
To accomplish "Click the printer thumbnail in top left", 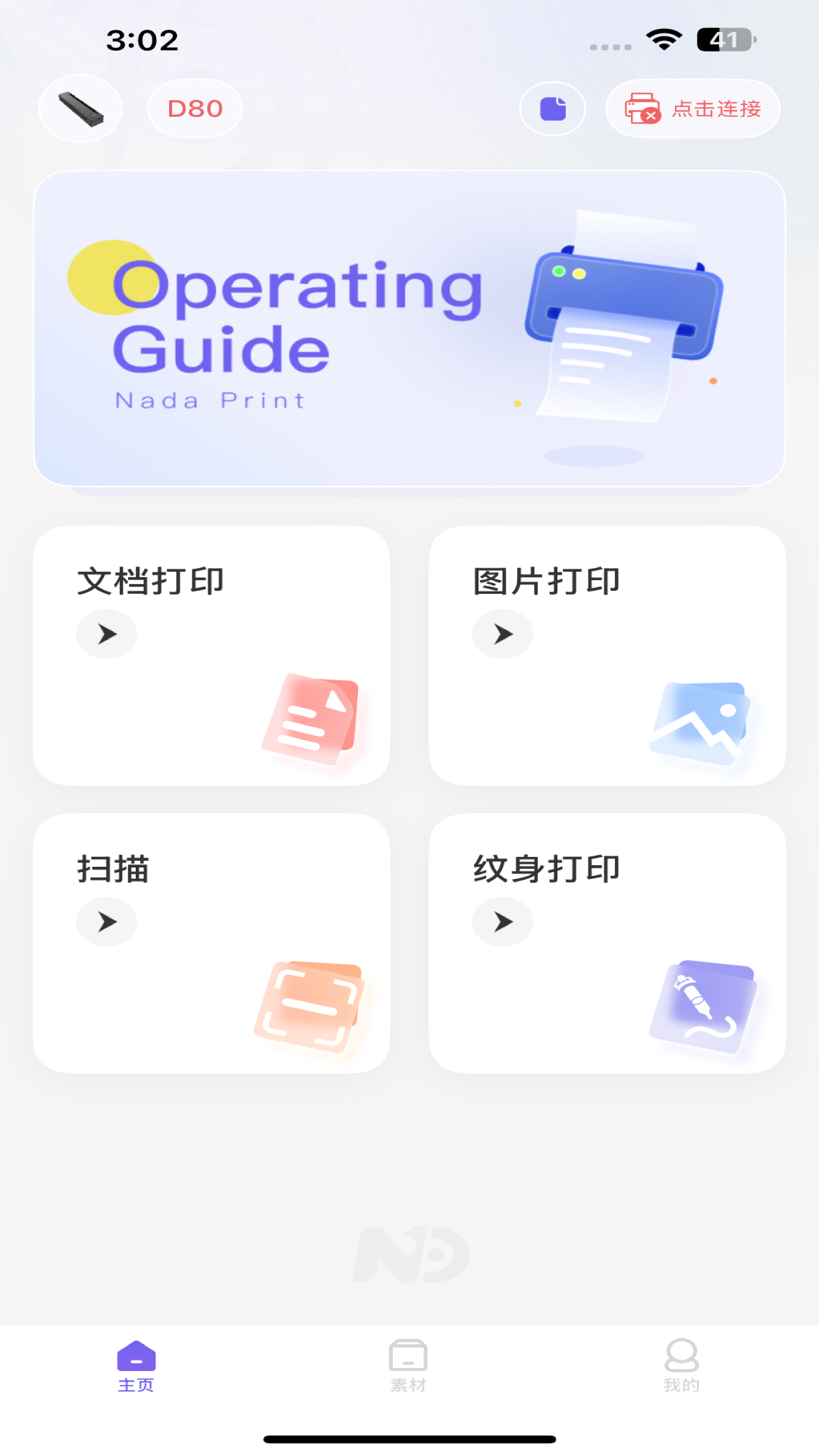I will 80,108.
